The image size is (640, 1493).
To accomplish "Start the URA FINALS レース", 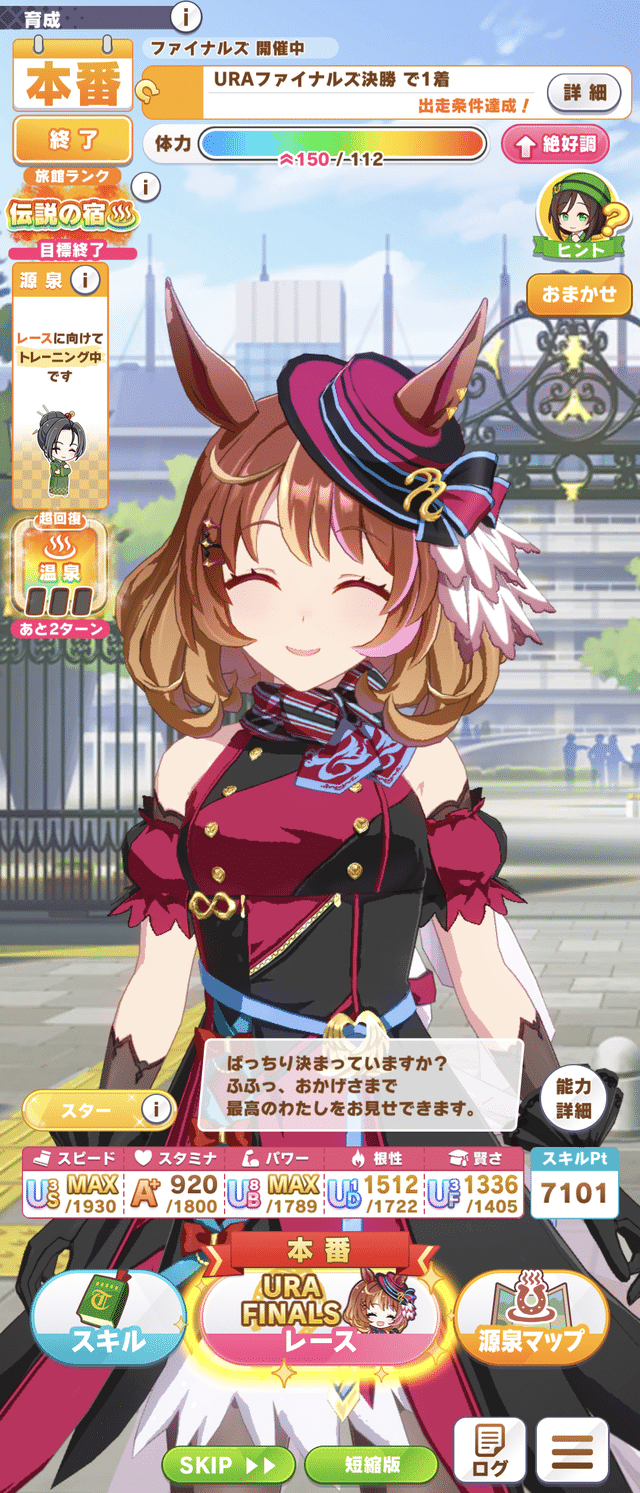I will [320, 1318].
